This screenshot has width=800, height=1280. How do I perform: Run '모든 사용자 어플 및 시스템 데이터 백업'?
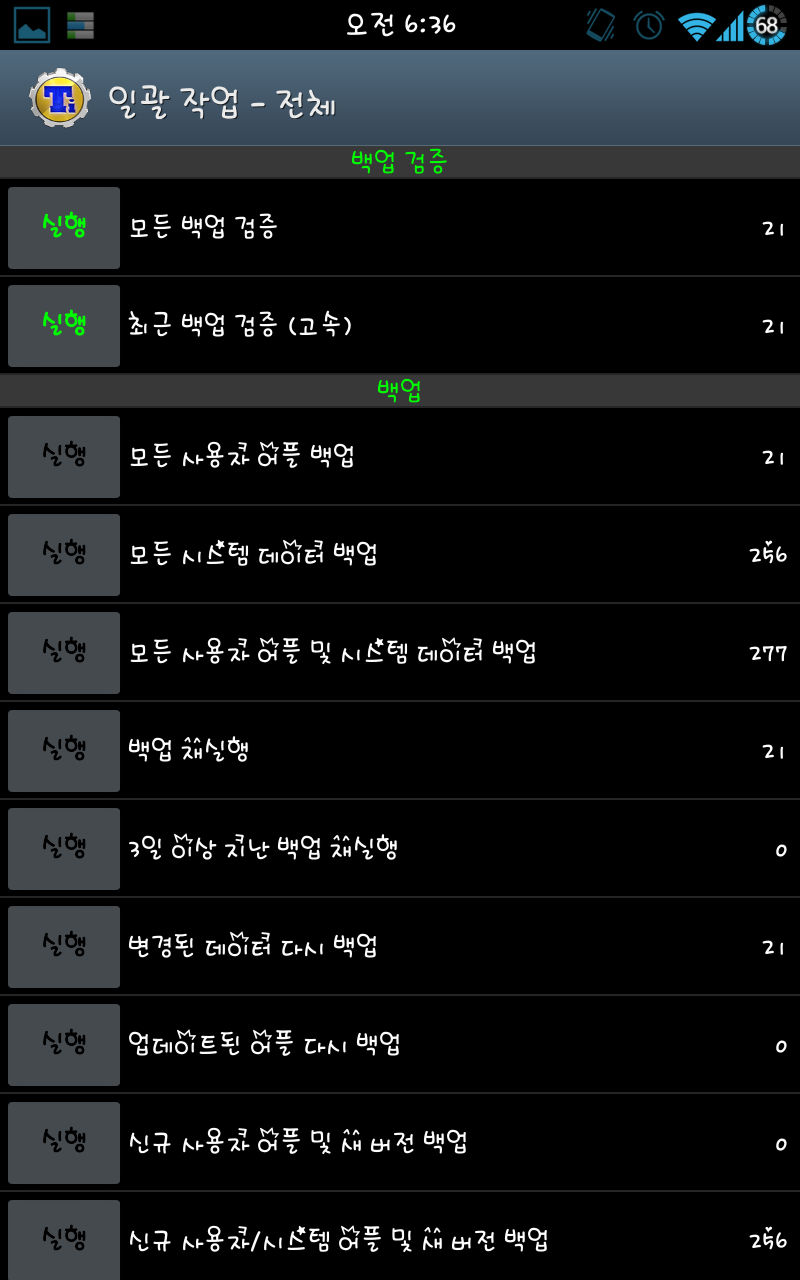(x=64, y=653)
